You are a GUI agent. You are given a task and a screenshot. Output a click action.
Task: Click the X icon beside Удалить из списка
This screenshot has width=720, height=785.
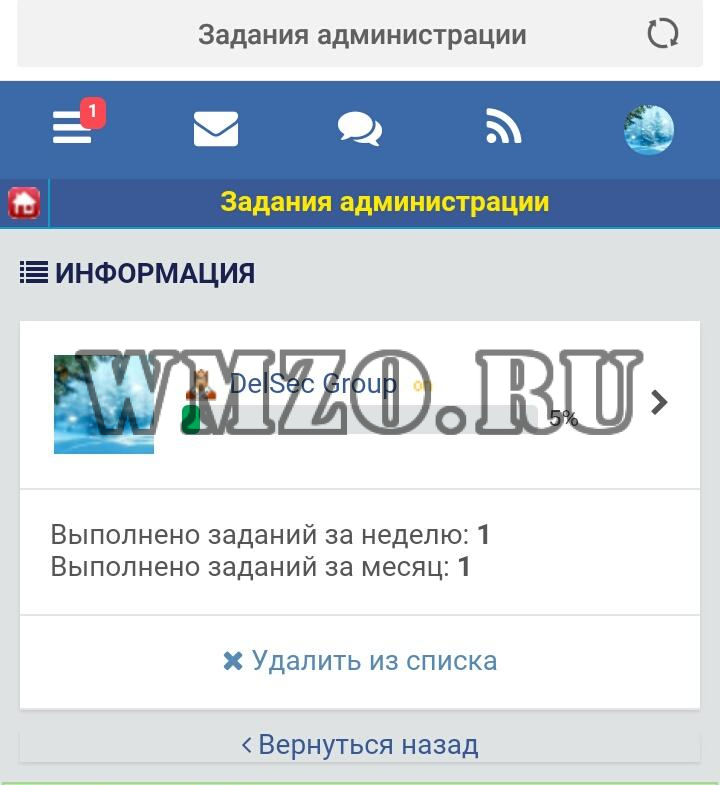(232, 660)
